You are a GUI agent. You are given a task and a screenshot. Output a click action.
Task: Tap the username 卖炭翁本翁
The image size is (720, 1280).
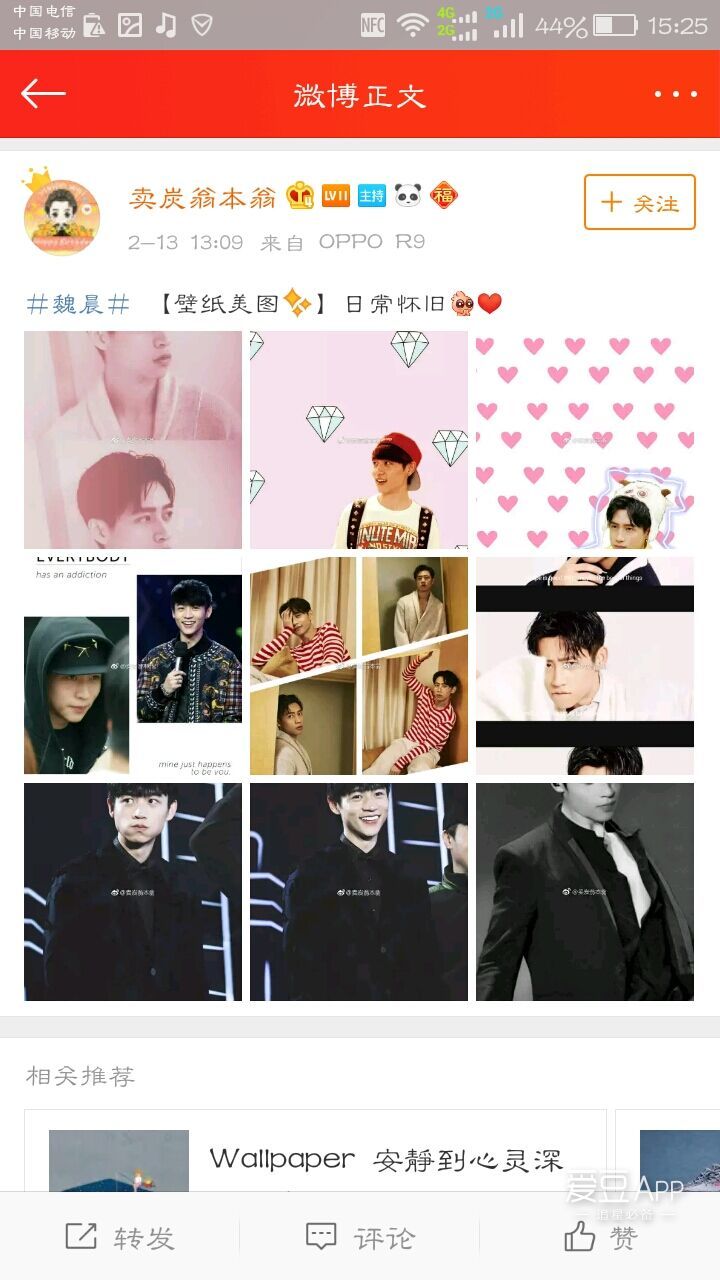202,197
